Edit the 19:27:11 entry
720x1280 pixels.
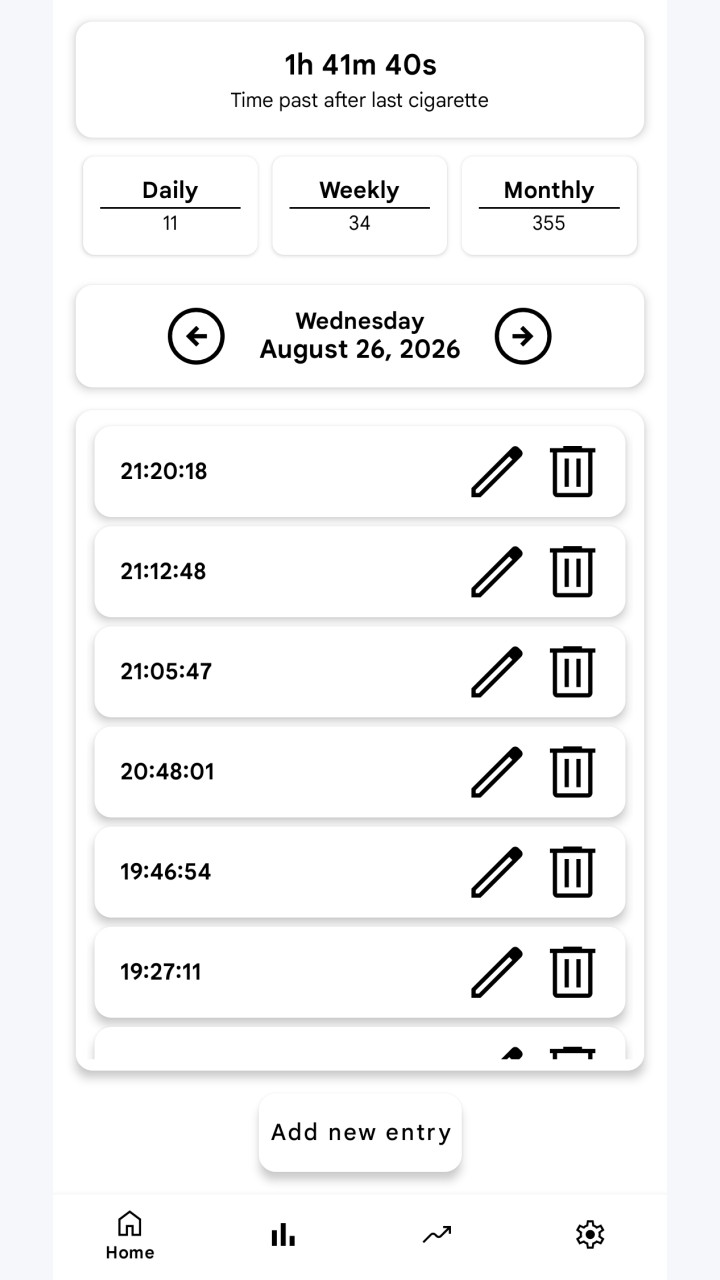[497, 972]
